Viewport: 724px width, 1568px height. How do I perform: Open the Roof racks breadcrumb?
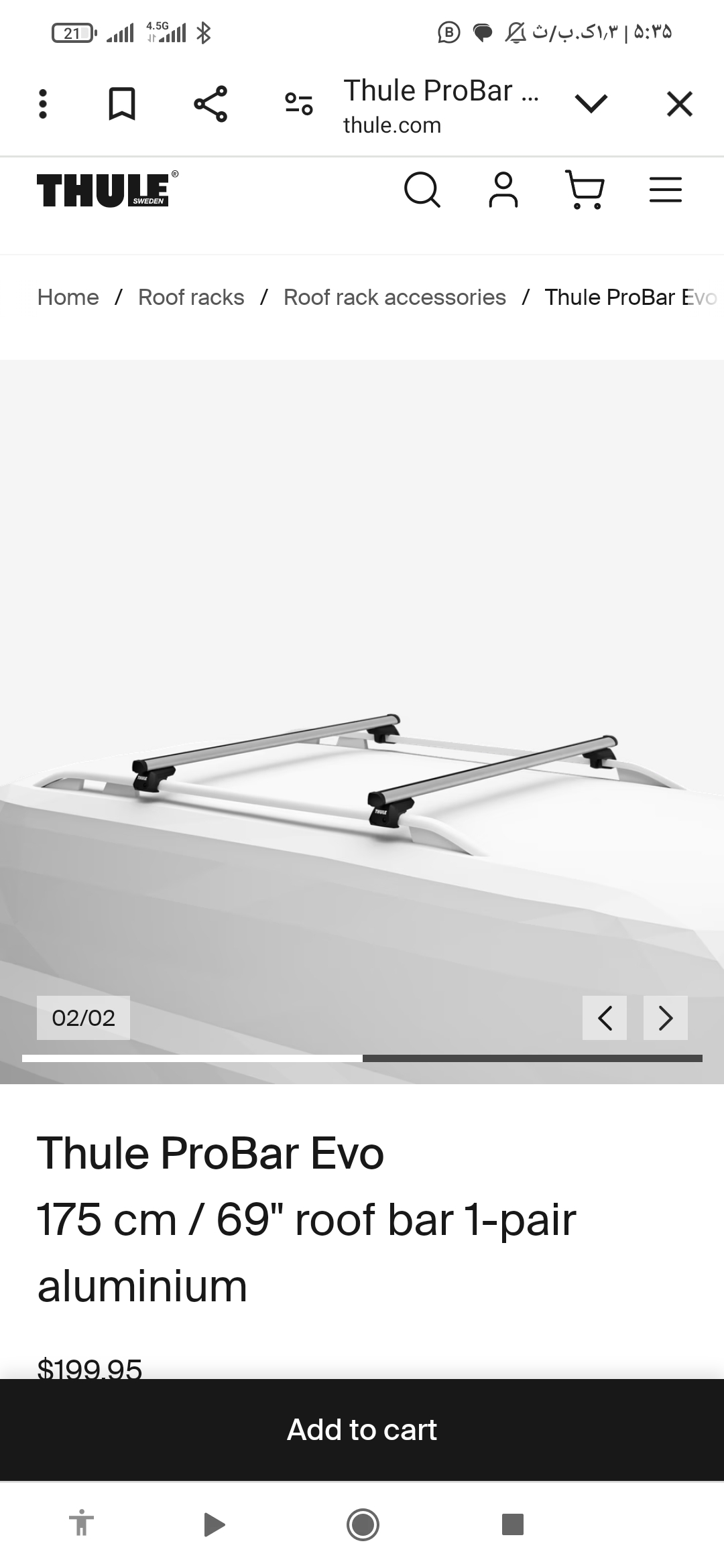tap(191, 298)
